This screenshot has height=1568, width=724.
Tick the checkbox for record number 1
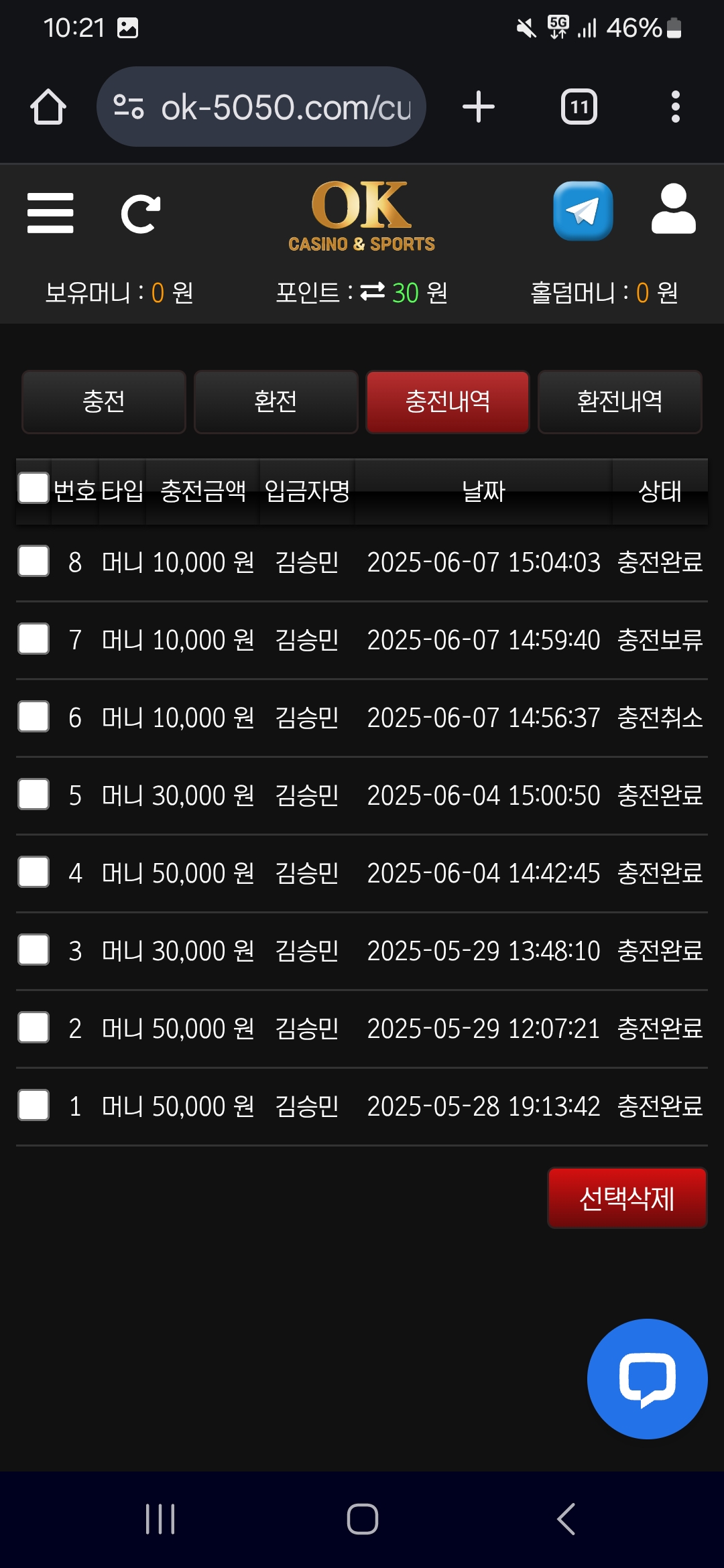(x=34, y=1105)
